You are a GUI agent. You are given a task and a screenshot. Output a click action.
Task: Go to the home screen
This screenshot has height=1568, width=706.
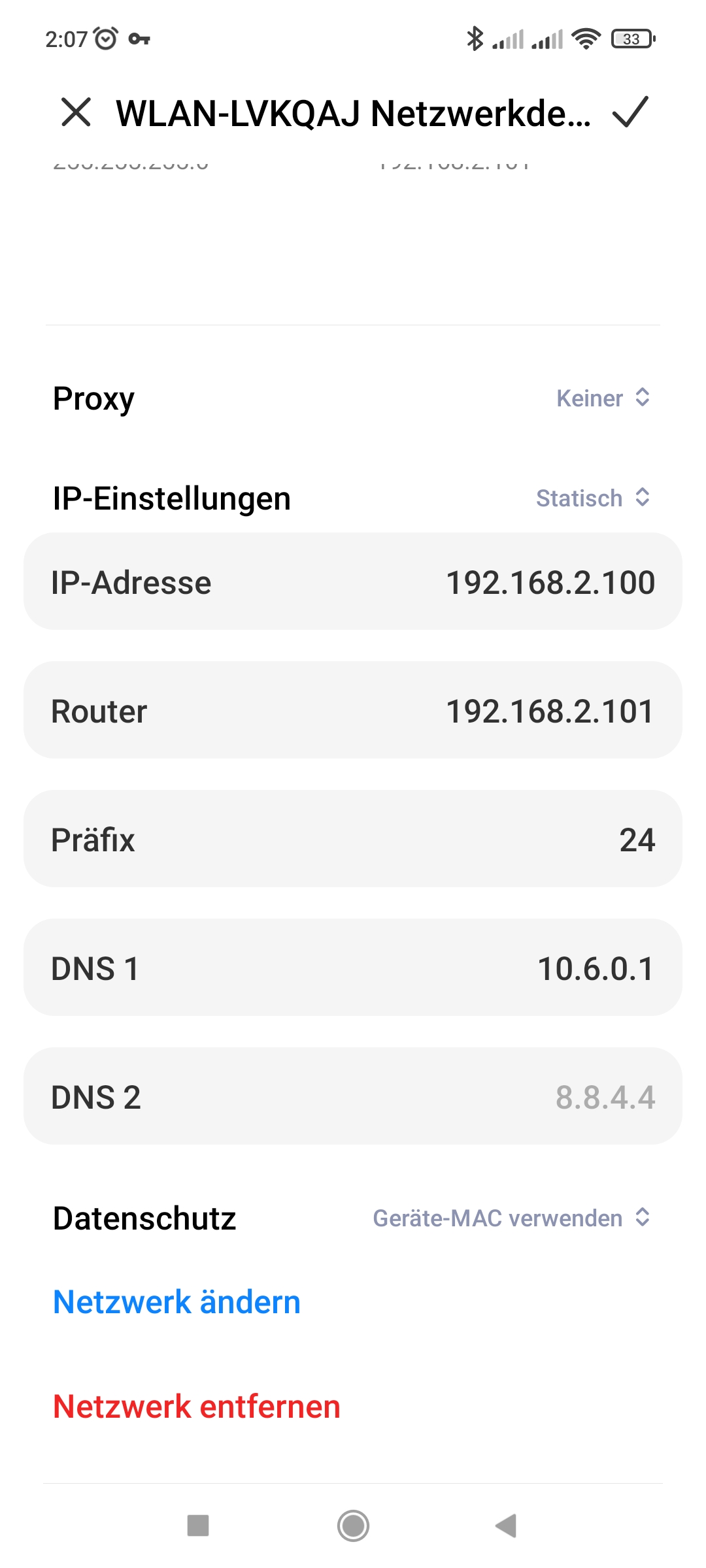click(x=353, y=1526)
